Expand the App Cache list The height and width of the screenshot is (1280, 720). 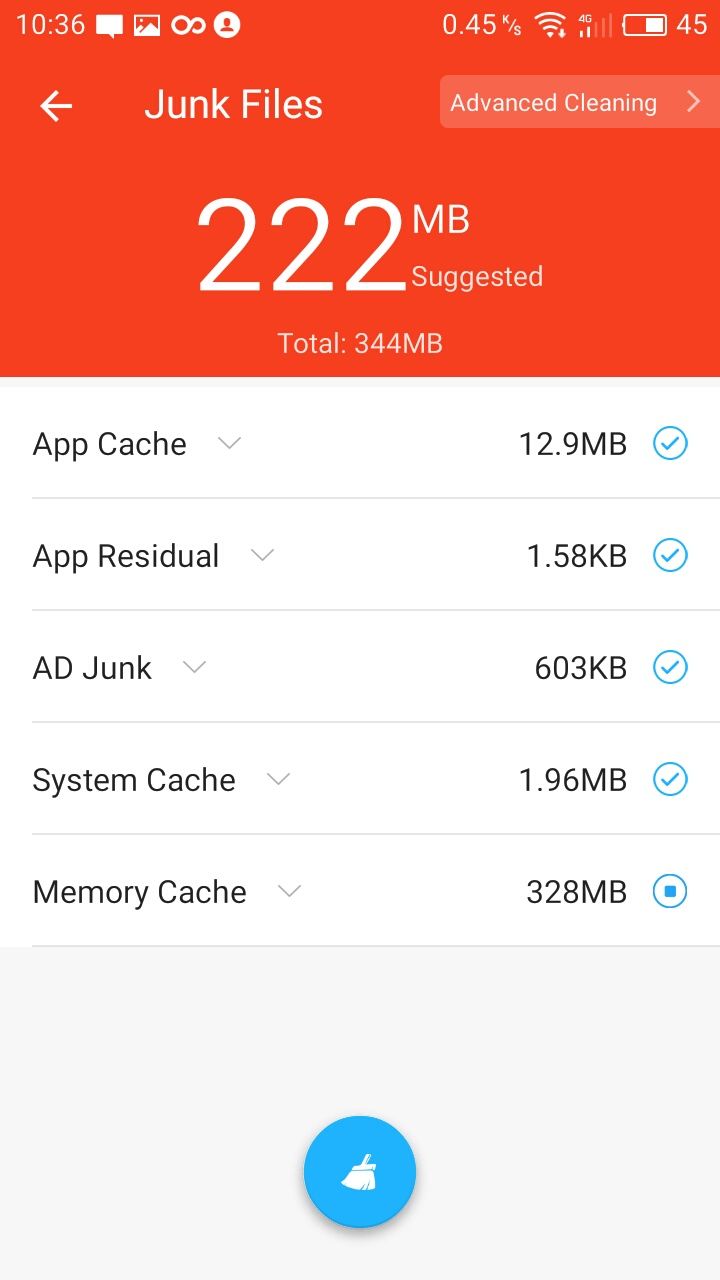point(230,443)
